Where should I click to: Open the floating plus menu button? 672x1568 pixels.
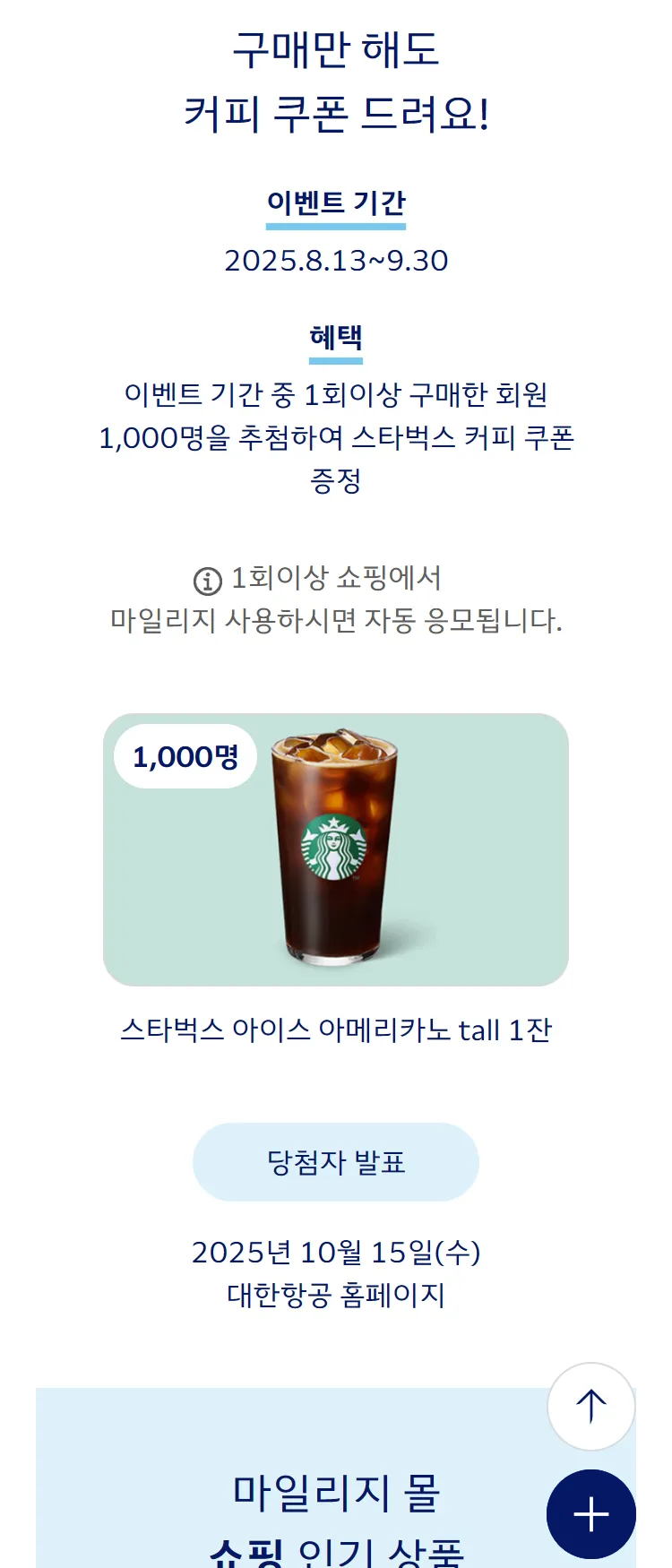point(590,1514)
